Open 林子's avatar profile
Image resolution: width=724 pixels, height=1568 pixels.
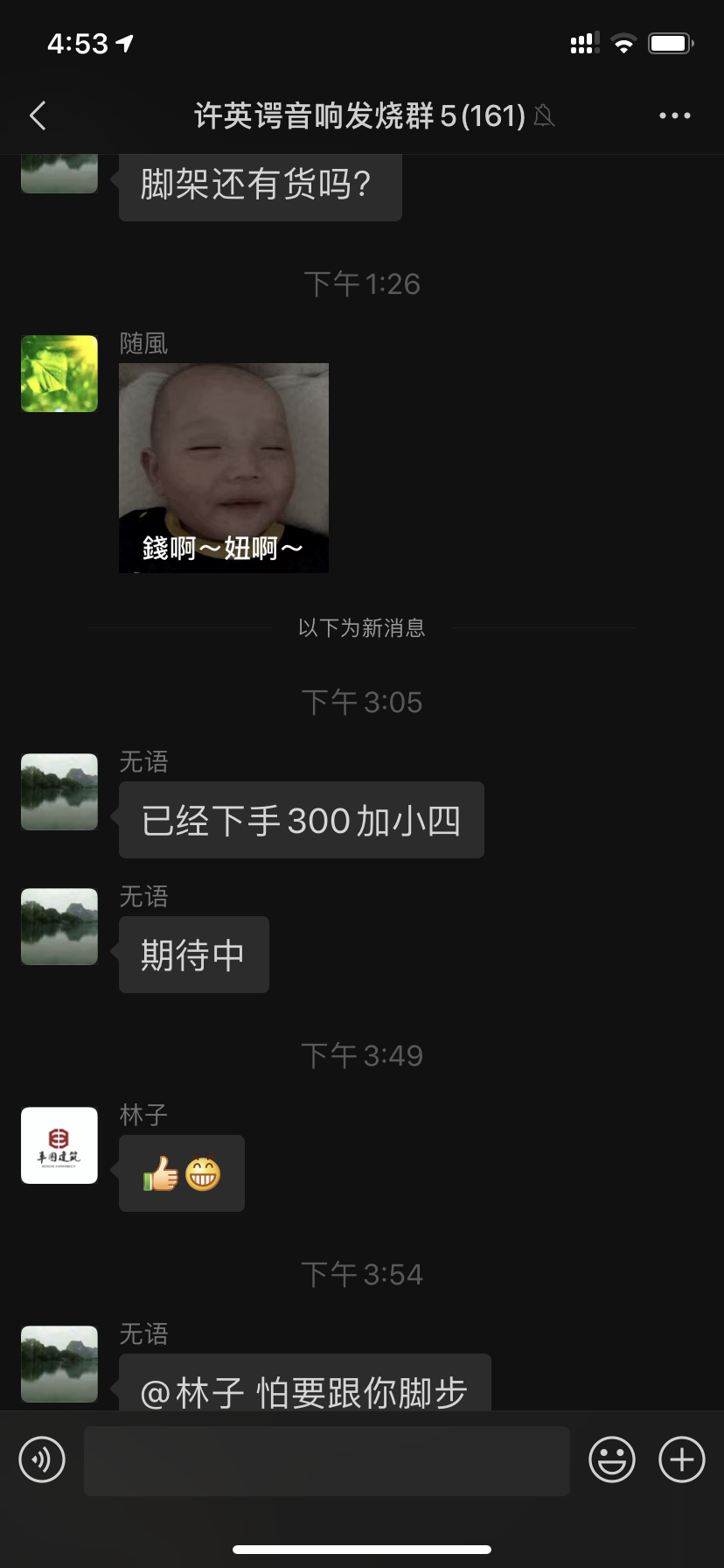click(59, 1145)
